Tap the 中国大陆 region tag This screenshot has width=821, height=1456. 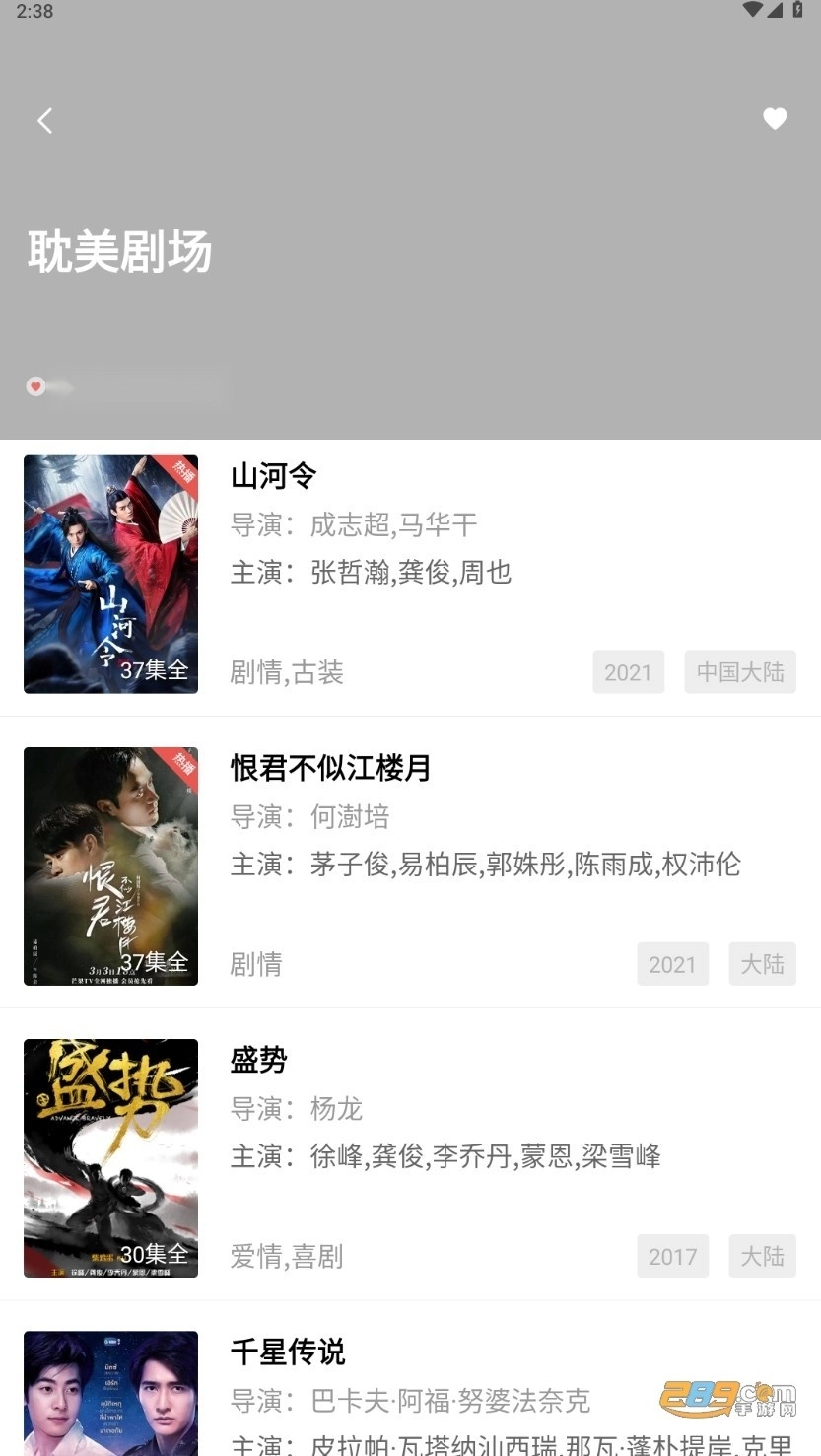point(740,671)
